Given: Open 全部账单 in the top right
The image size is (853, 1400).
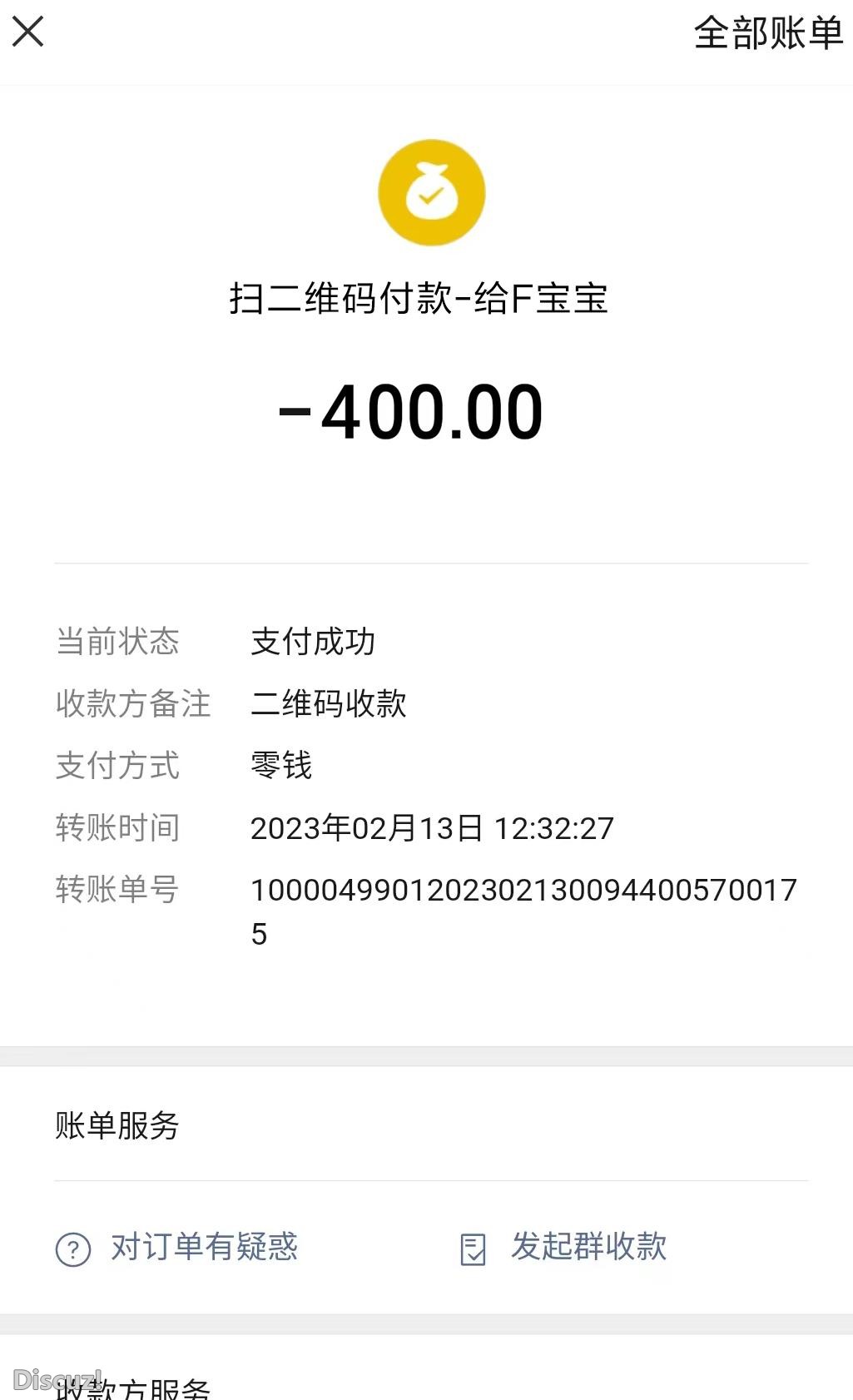Looking at the screenshot, I should pyautogui.click(x=766, y=33).
